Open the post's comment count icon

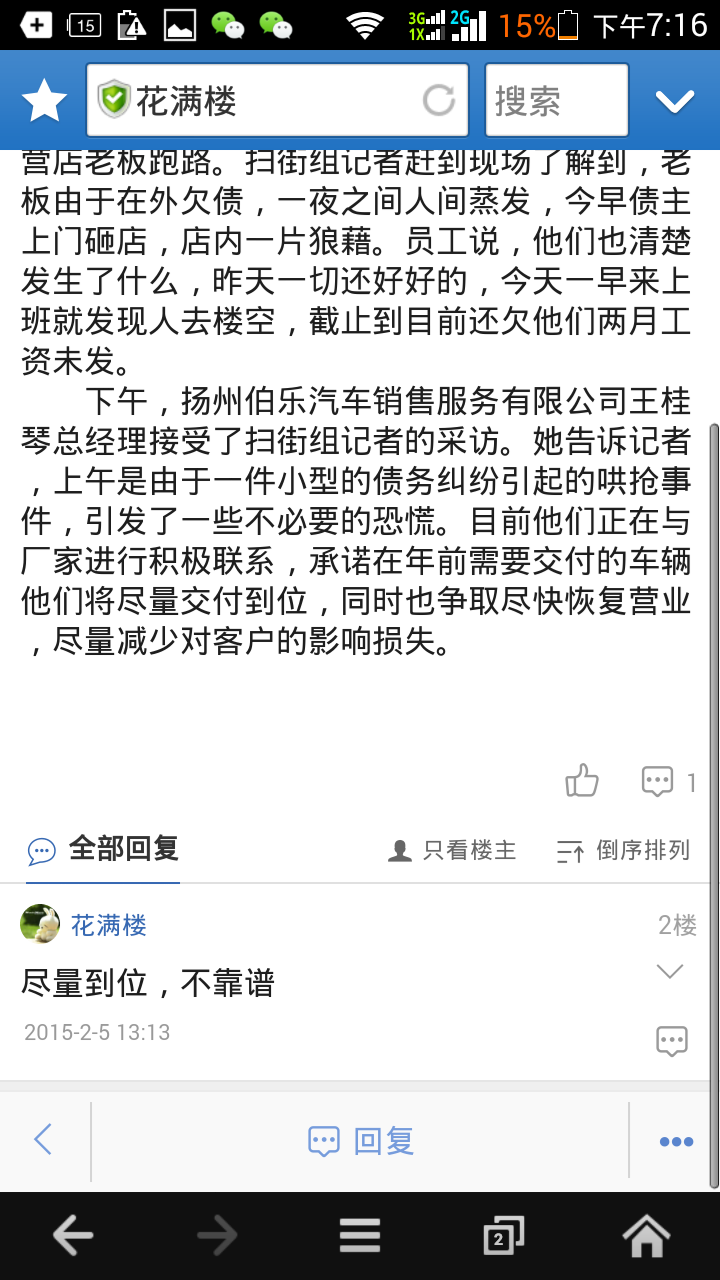point(658,781)
